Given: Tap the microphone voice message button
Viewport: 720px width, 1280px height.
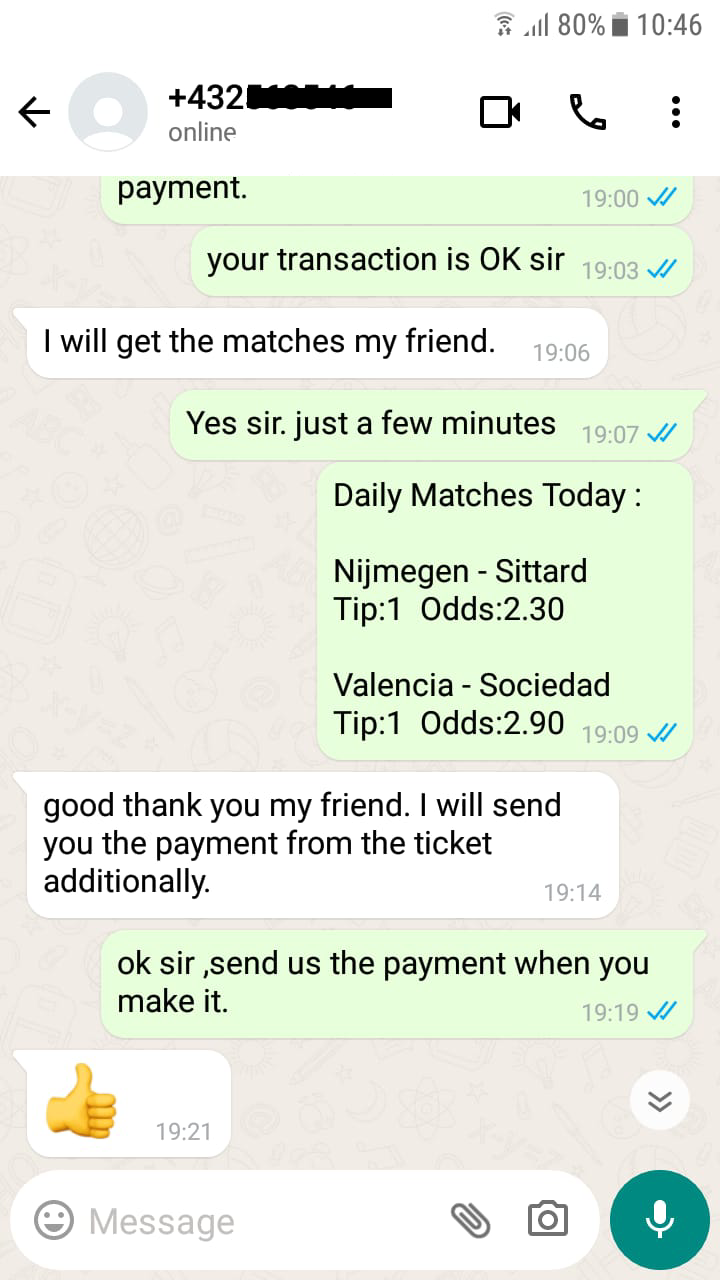Looking at the screenshot, I should [x=659, y=1219].
